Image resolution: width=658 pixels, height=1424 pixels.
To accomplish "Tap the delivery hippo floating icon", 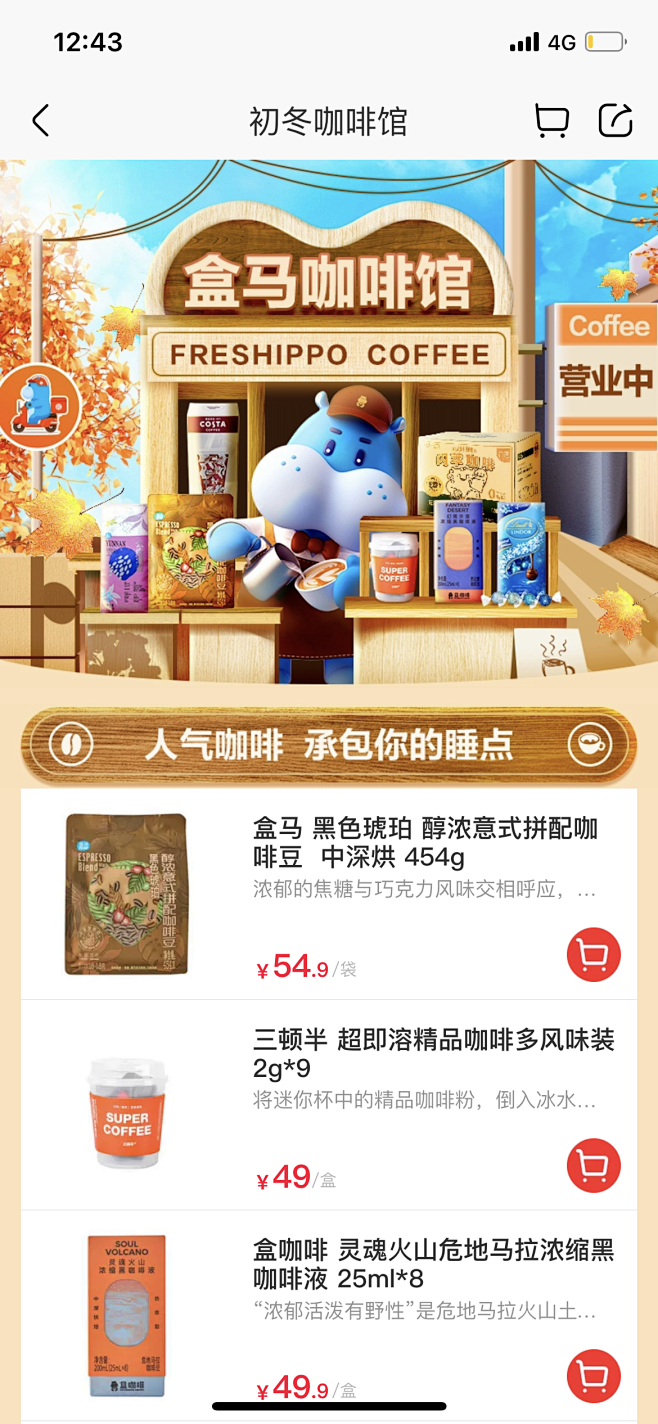I will [x=37, y=407].
